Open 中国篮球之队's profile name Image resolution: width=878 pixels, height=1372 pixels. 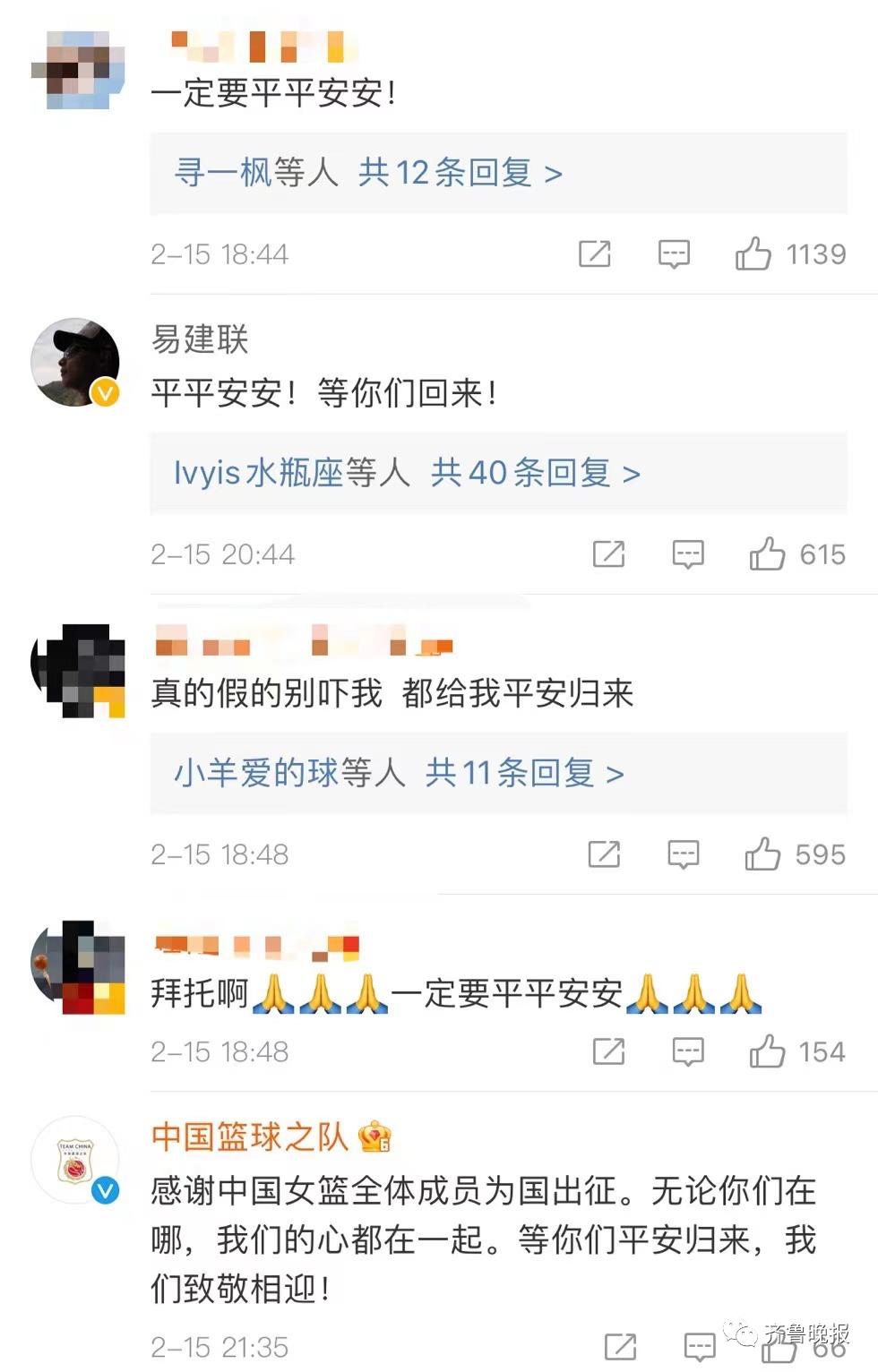pos(249,1136)
